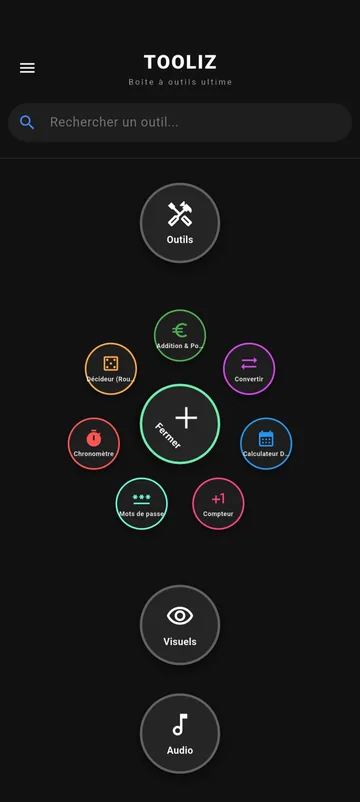
Task: Open the Outils category
Action: (180, 223)
